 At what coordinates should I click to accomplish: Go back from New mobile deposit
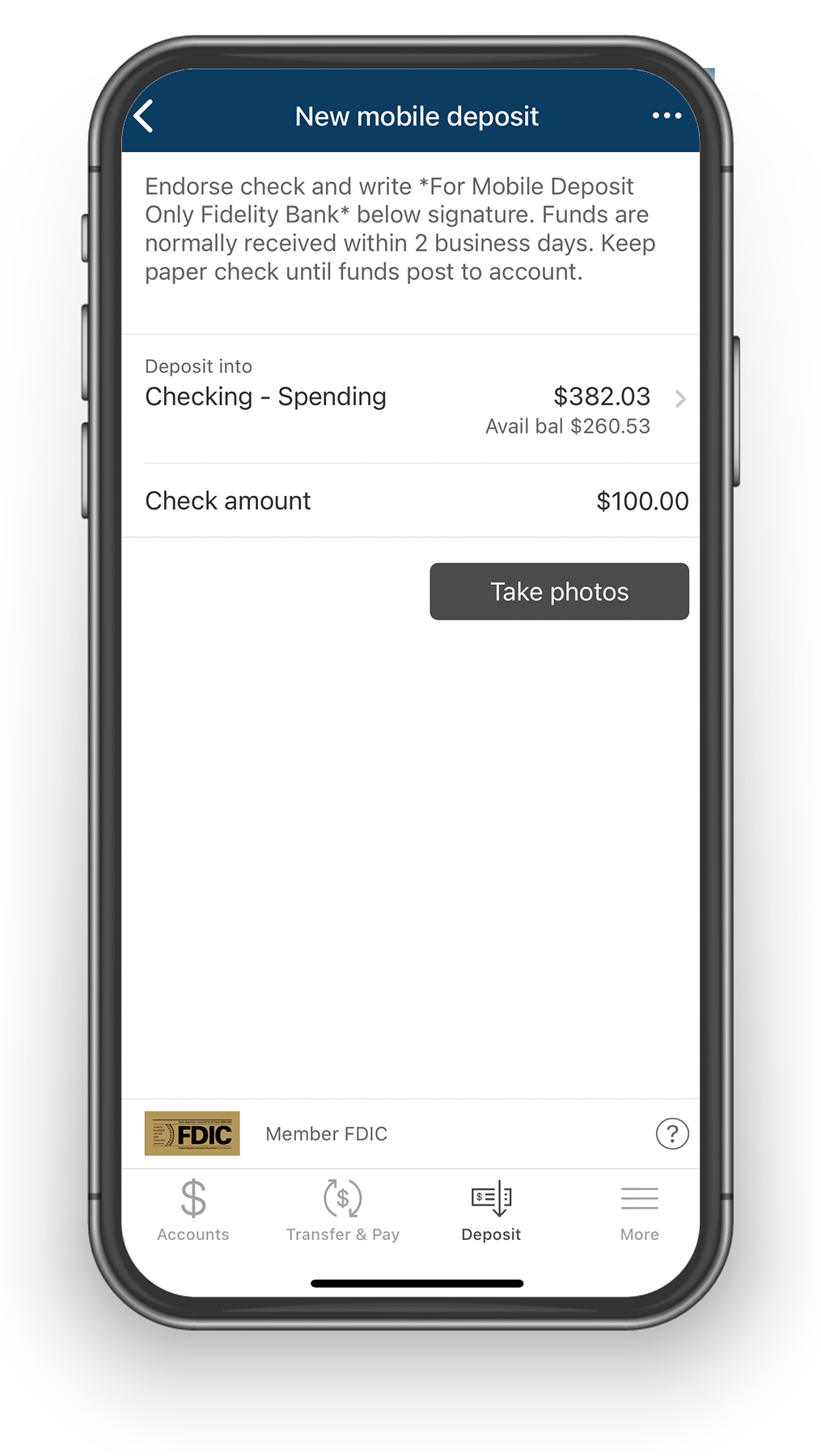[x=144, y=116]
